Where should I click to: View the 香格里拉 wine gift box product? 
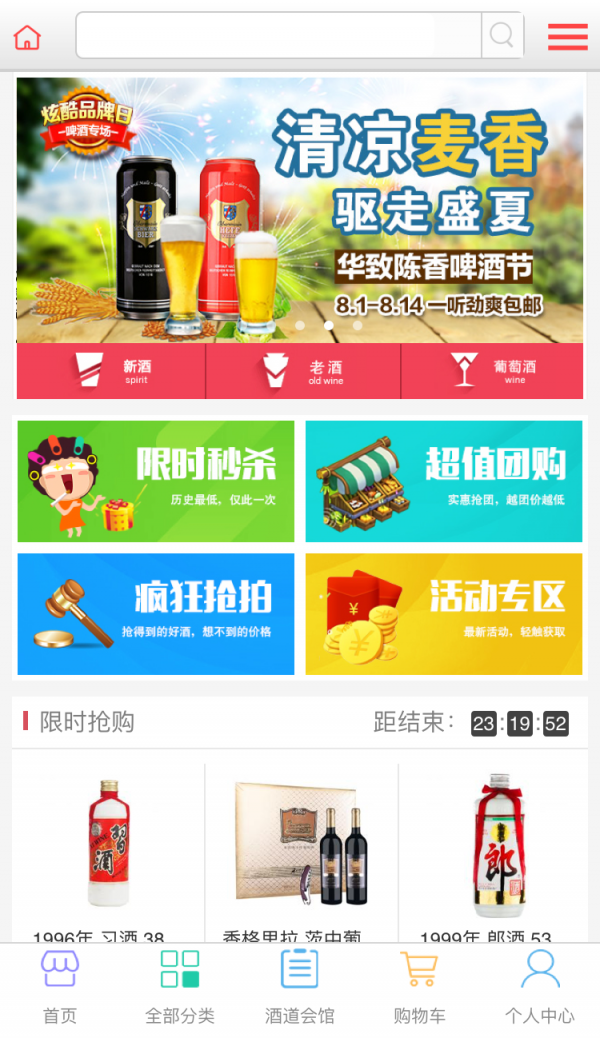[x=301, y=850]
